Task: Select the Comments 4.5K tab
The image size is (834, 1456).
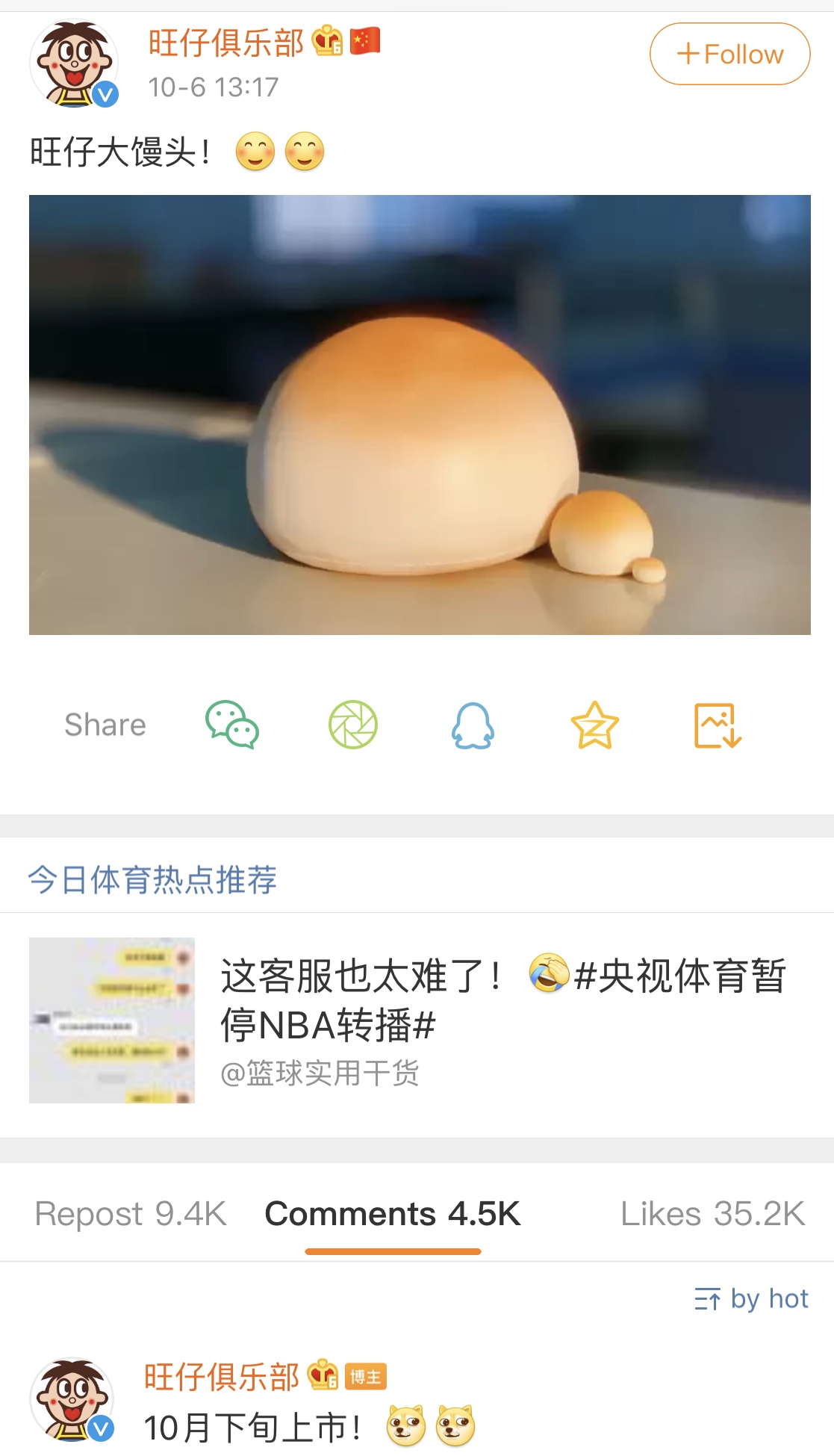Action: click(x=393, y=1214)
